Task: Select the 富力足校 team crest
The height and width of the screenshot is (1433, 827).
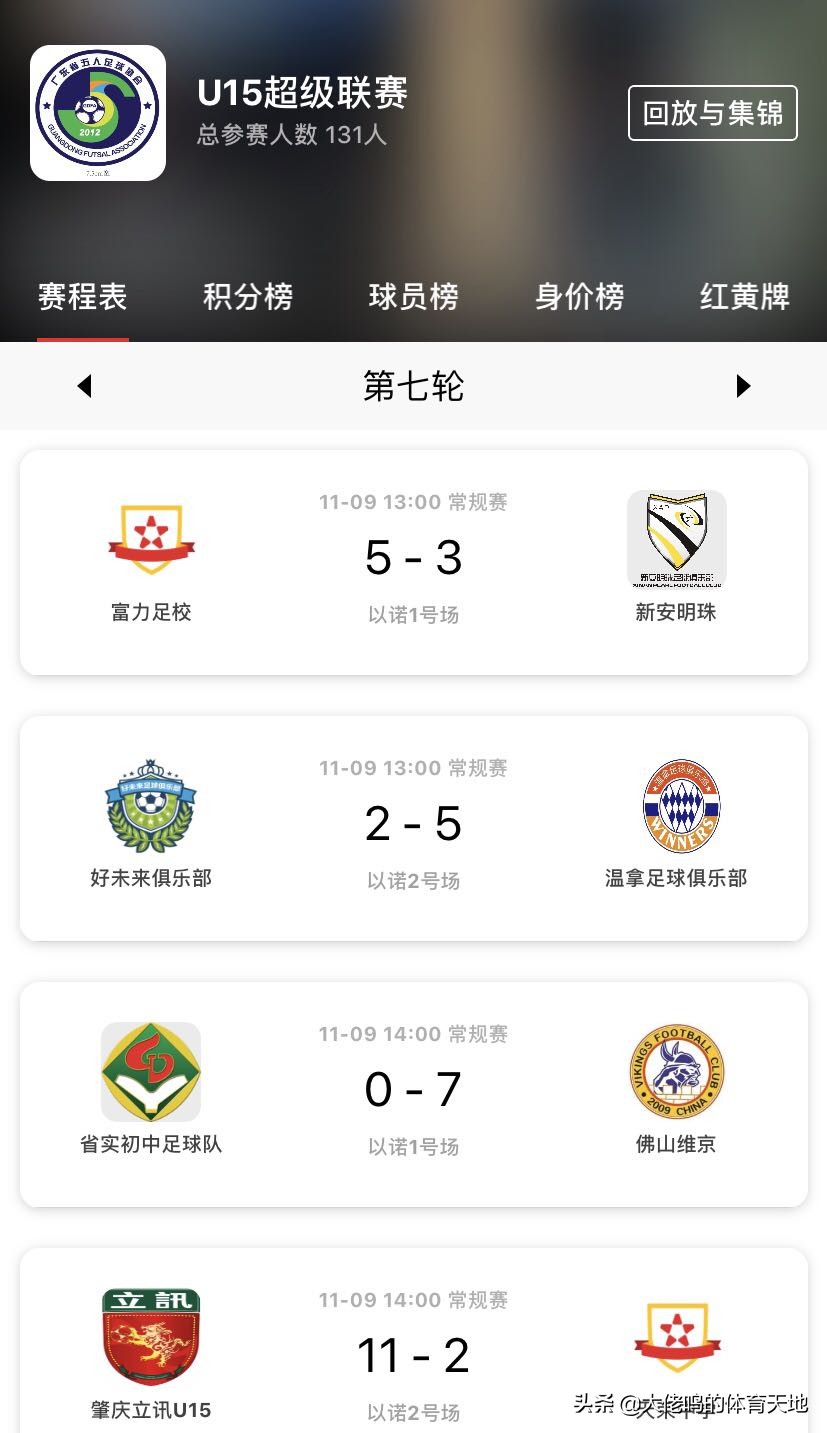Action: click(150, 540)
